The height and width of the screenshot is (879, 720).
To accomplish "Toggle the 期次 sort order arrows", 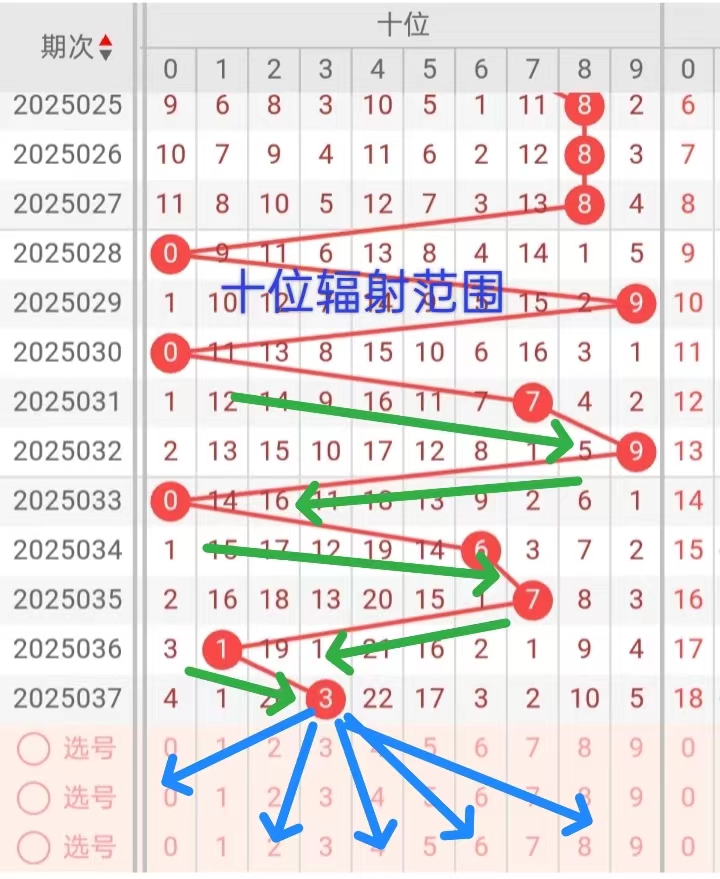I will (106, 47).
